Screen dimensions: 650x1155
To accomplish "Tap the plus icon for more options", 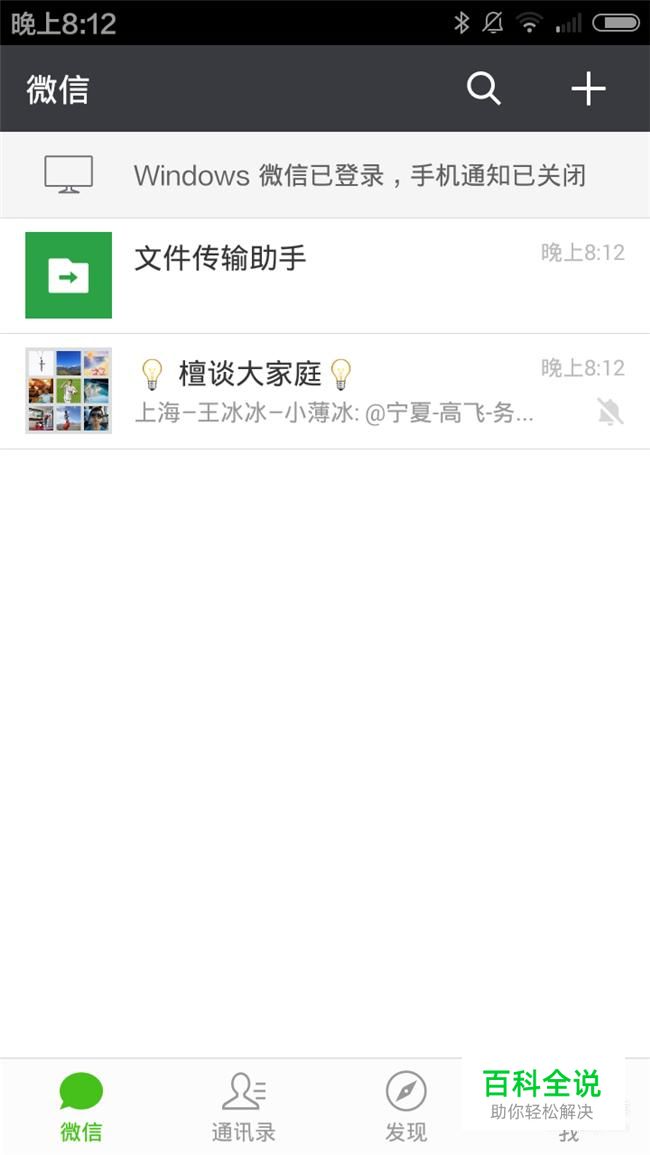I will click(588, 89).
